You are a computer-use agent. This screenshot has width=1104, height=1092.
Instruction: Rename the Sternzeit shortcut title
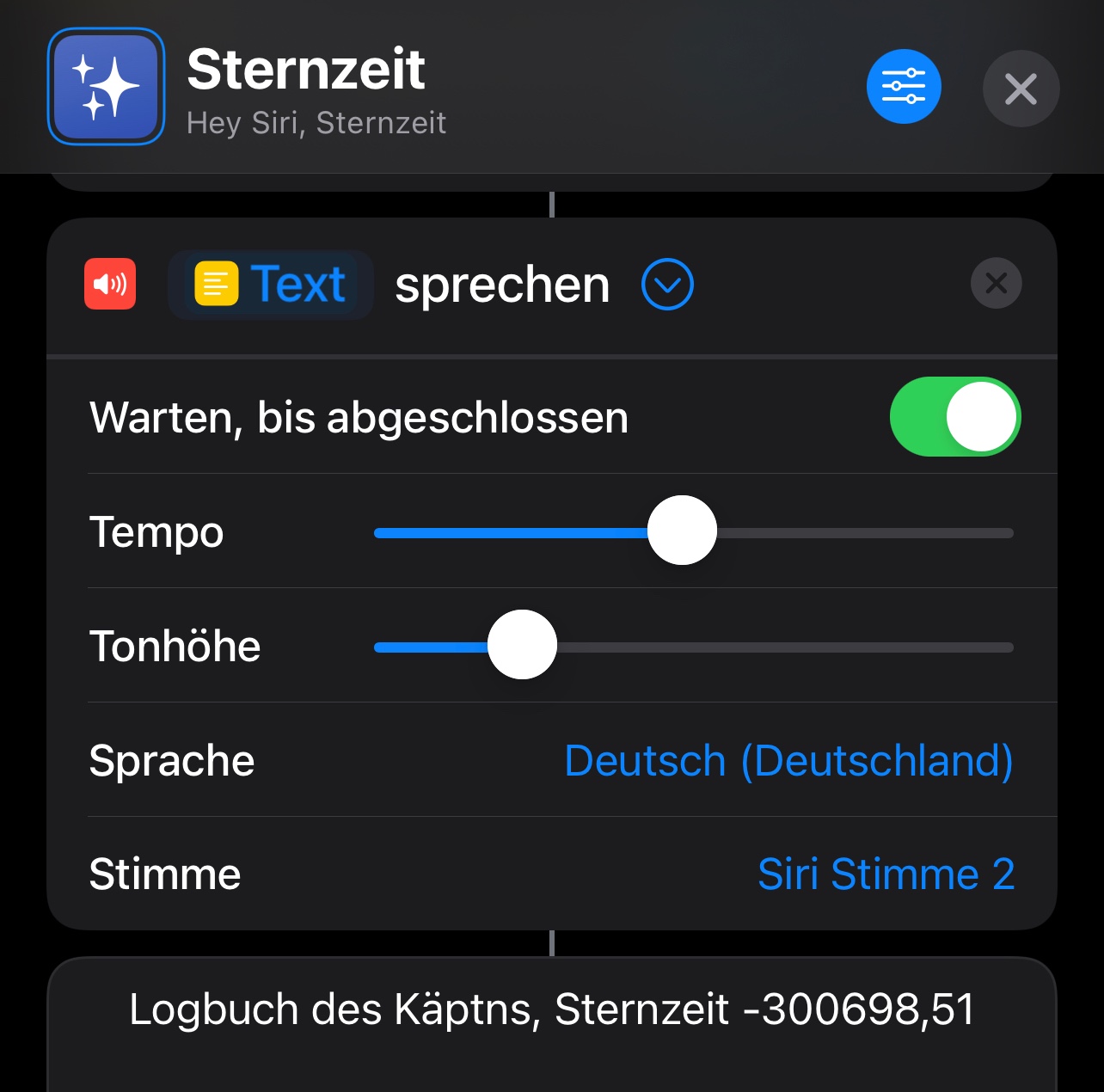305,70
